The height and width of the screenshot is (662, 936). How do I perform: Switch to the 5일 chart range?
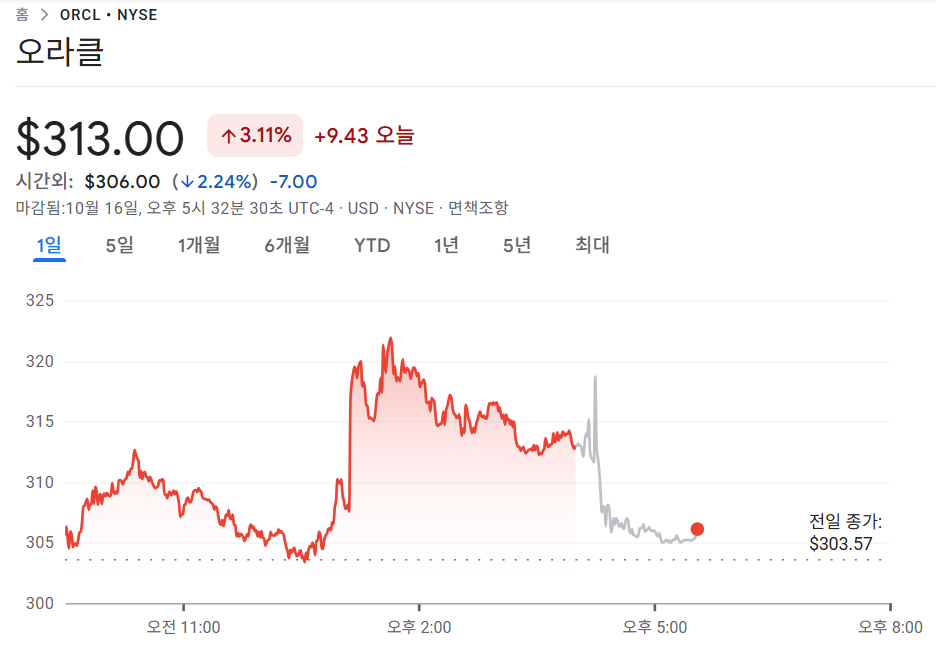click(119, 245)
